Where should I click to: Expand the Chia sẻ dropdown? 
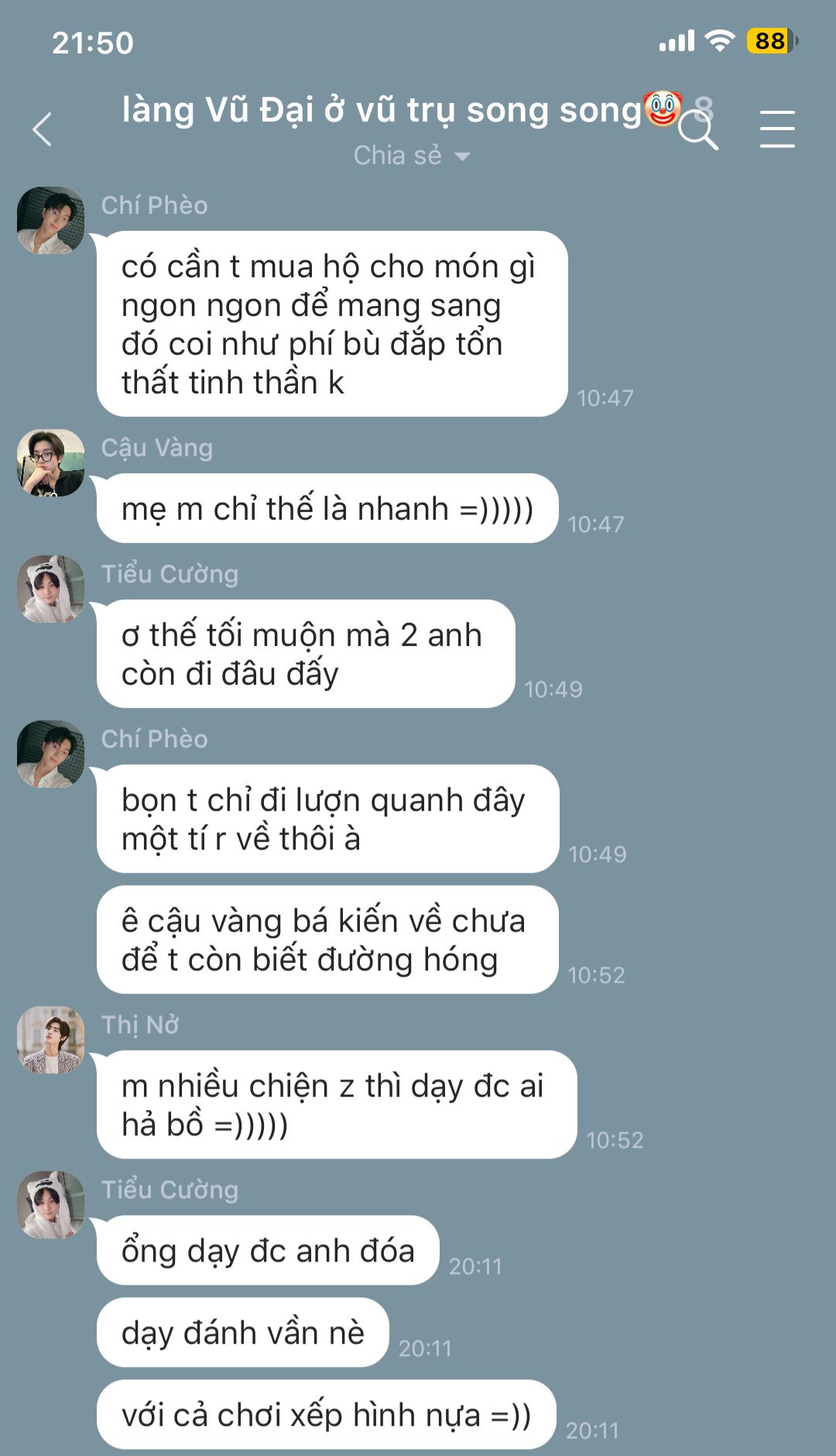[x=412, y=156]
